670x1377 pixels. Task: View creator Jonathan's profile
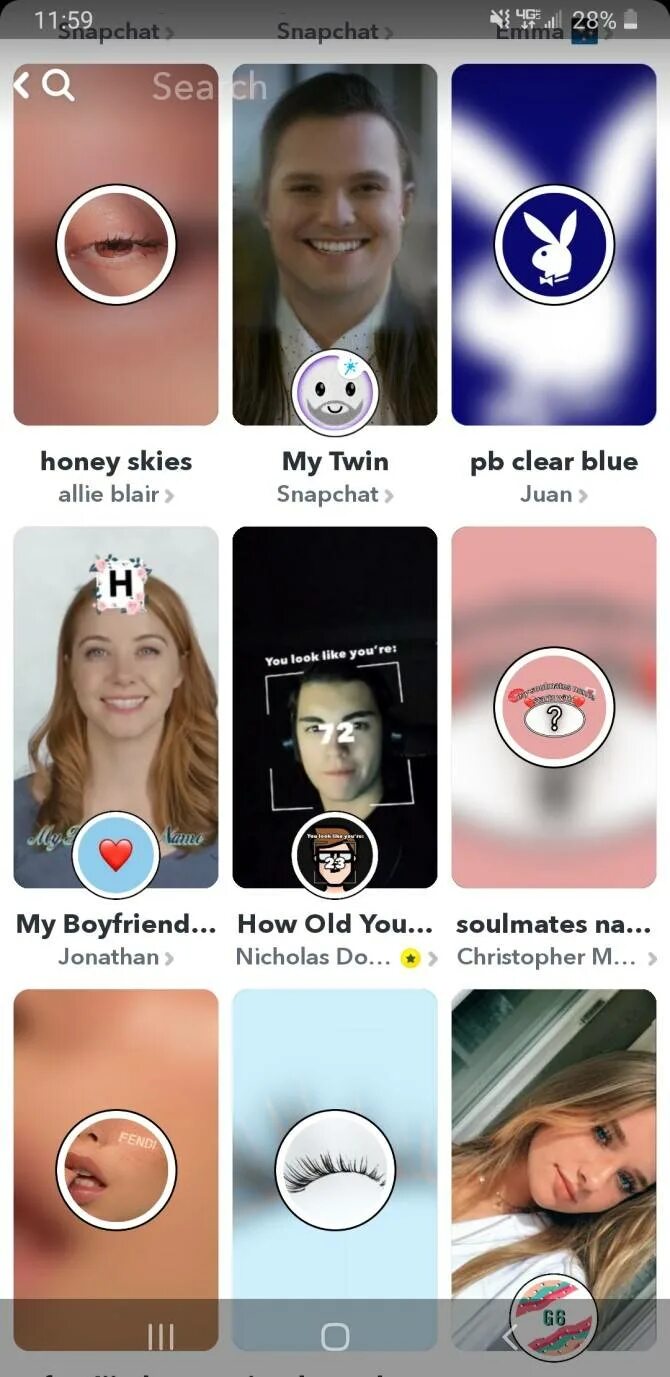pos(116,957)
